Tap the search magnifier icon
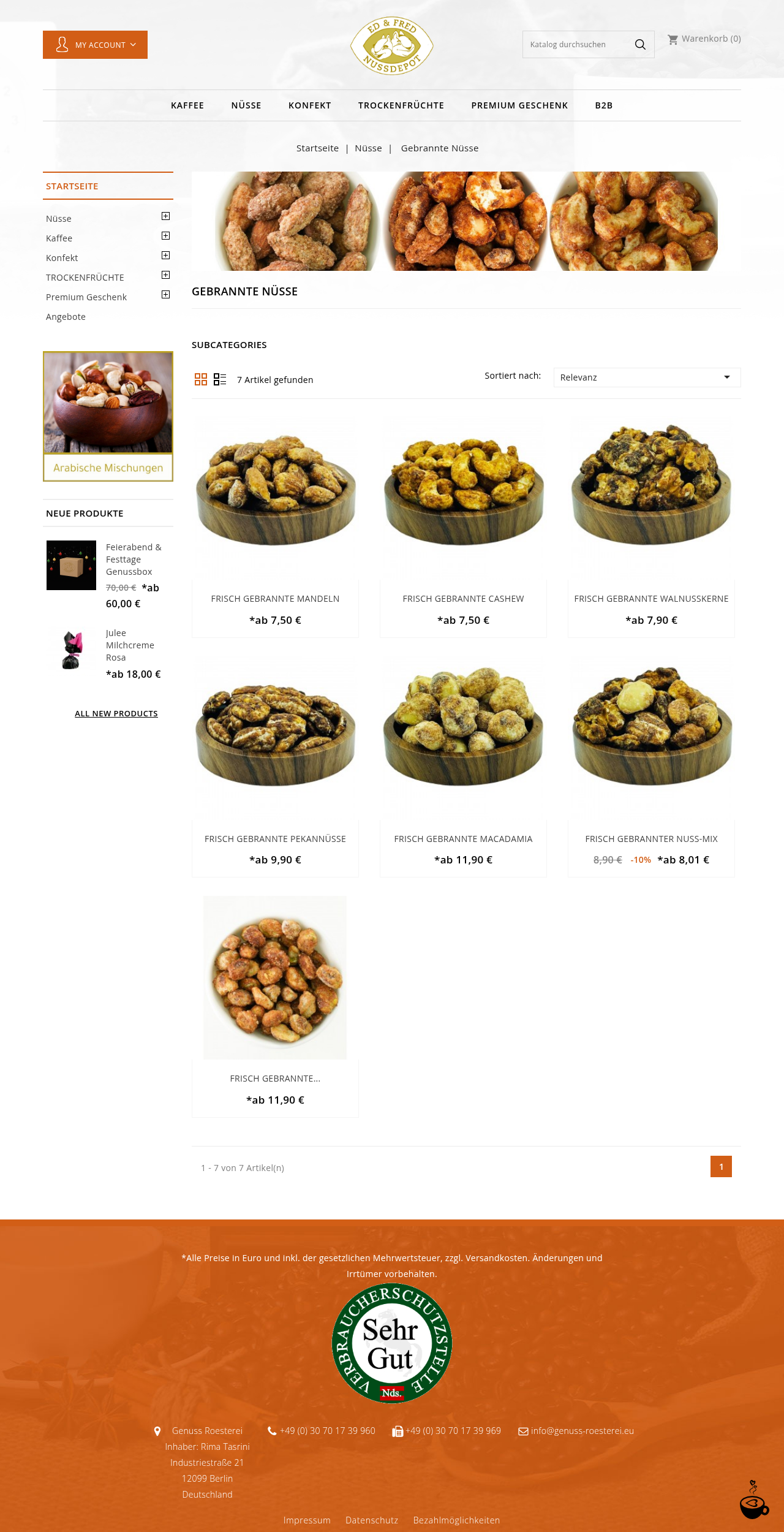 point(640,45)
